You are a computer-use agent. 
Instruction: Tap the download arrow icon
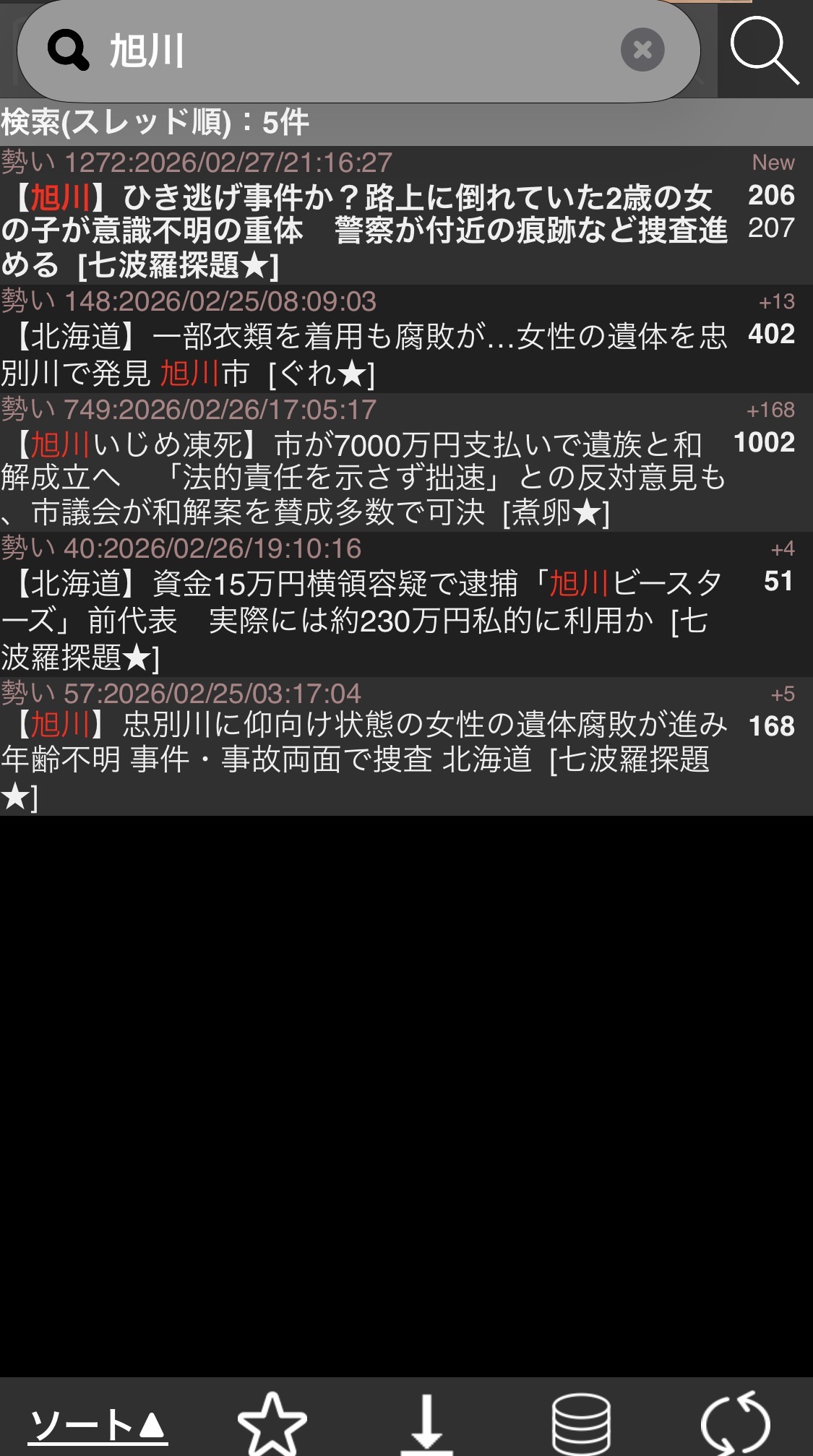pyautogui.click(x=426, y=1423)
